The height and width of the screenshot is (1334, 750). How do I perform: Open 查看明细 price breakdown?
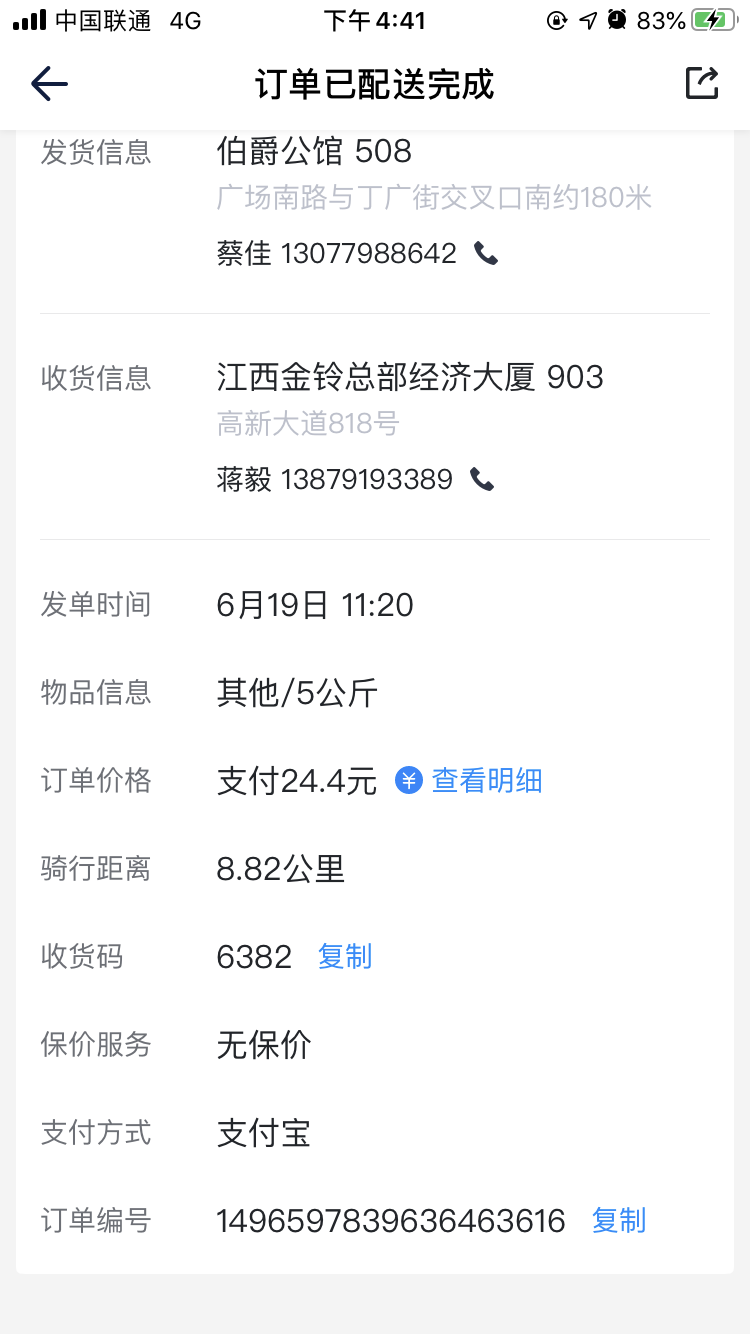tap(469, 780)
